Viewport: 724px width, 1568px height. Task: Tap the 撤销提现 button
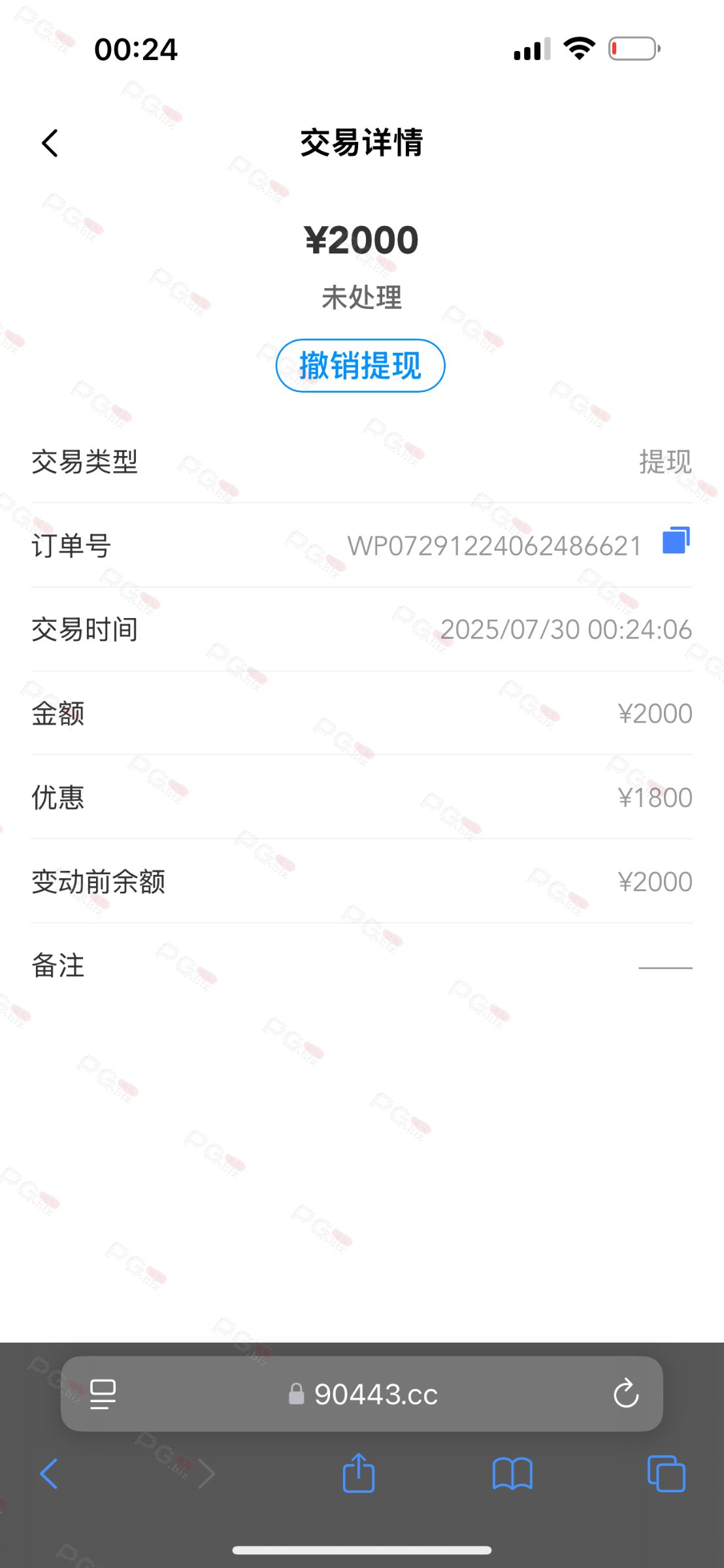(361, 366)
